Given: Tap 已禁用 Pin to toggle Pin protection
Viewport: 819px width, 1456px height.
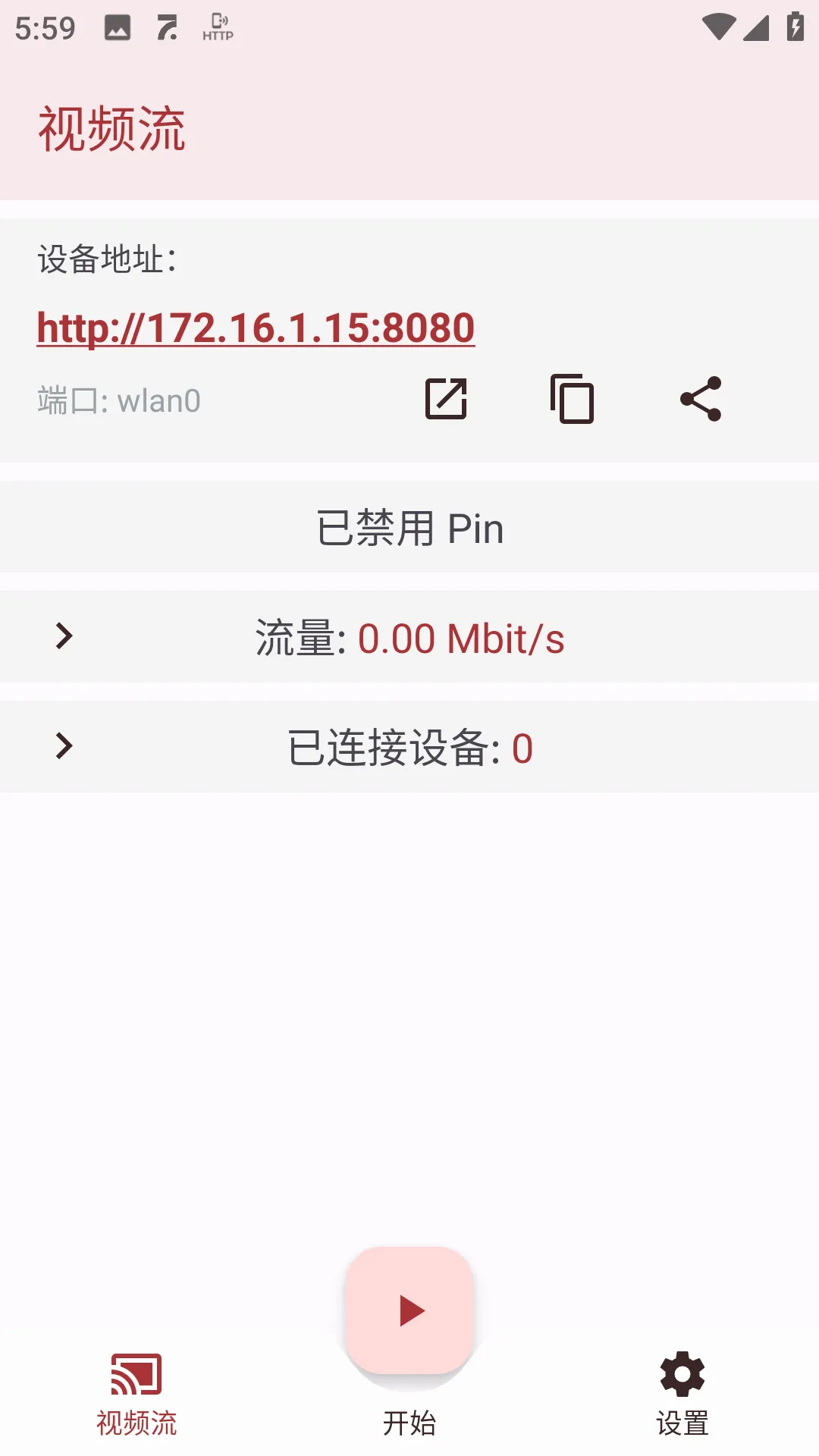Looking at the screenshot, I should [409, 528].
